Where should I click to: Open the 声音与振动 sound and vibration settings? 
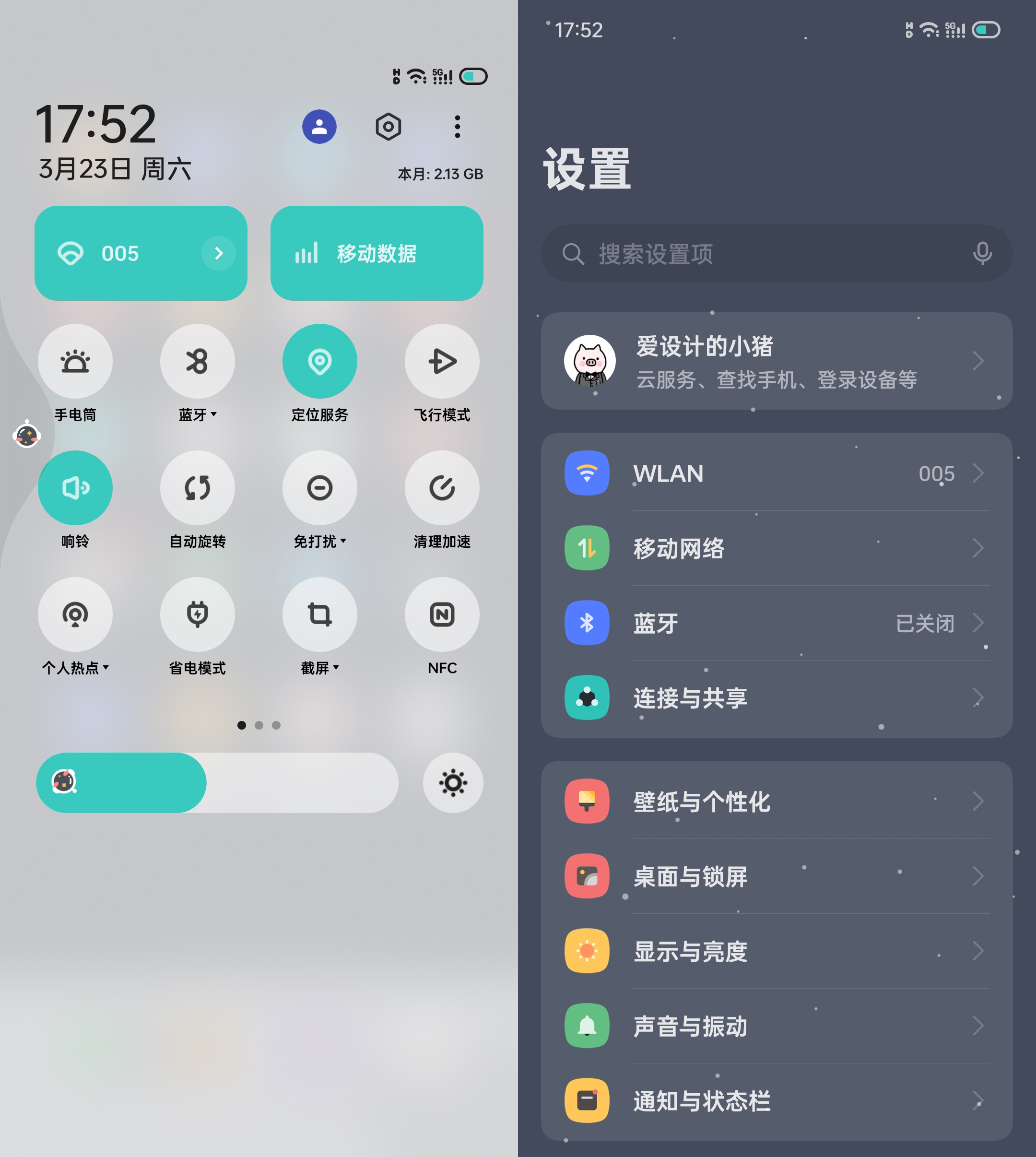pyautogui.click(x=776, y=1026)
